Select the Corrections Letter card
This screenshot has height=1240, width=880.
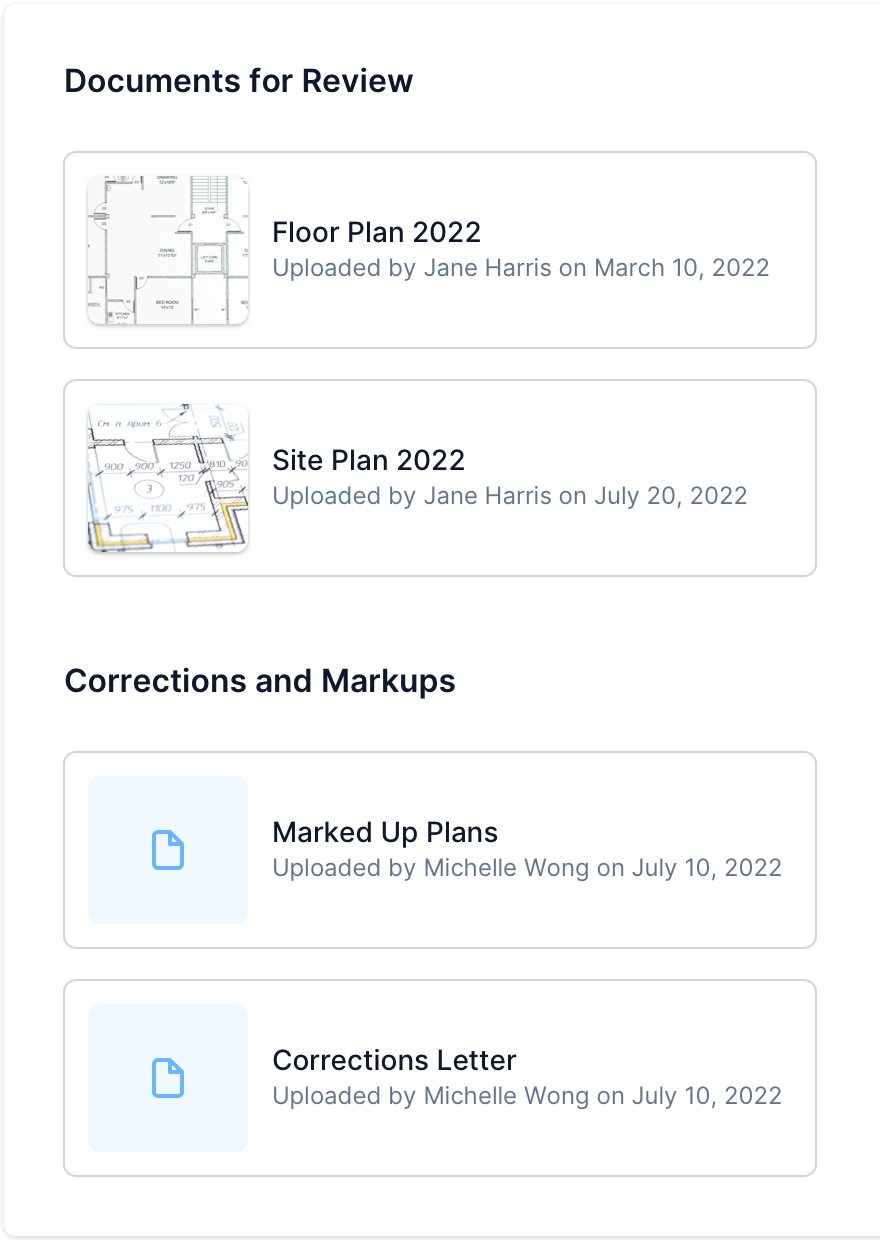coord(440,1077)
